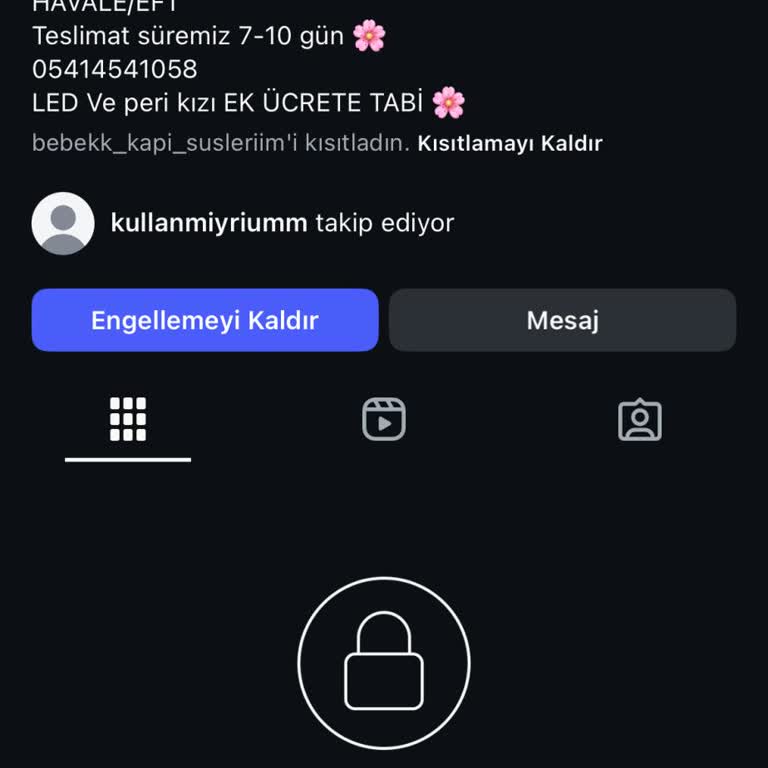Viewport: 768px width, 768px height.
Task: Open Mesaj to message this profile
Action: [x=562, y=320]
